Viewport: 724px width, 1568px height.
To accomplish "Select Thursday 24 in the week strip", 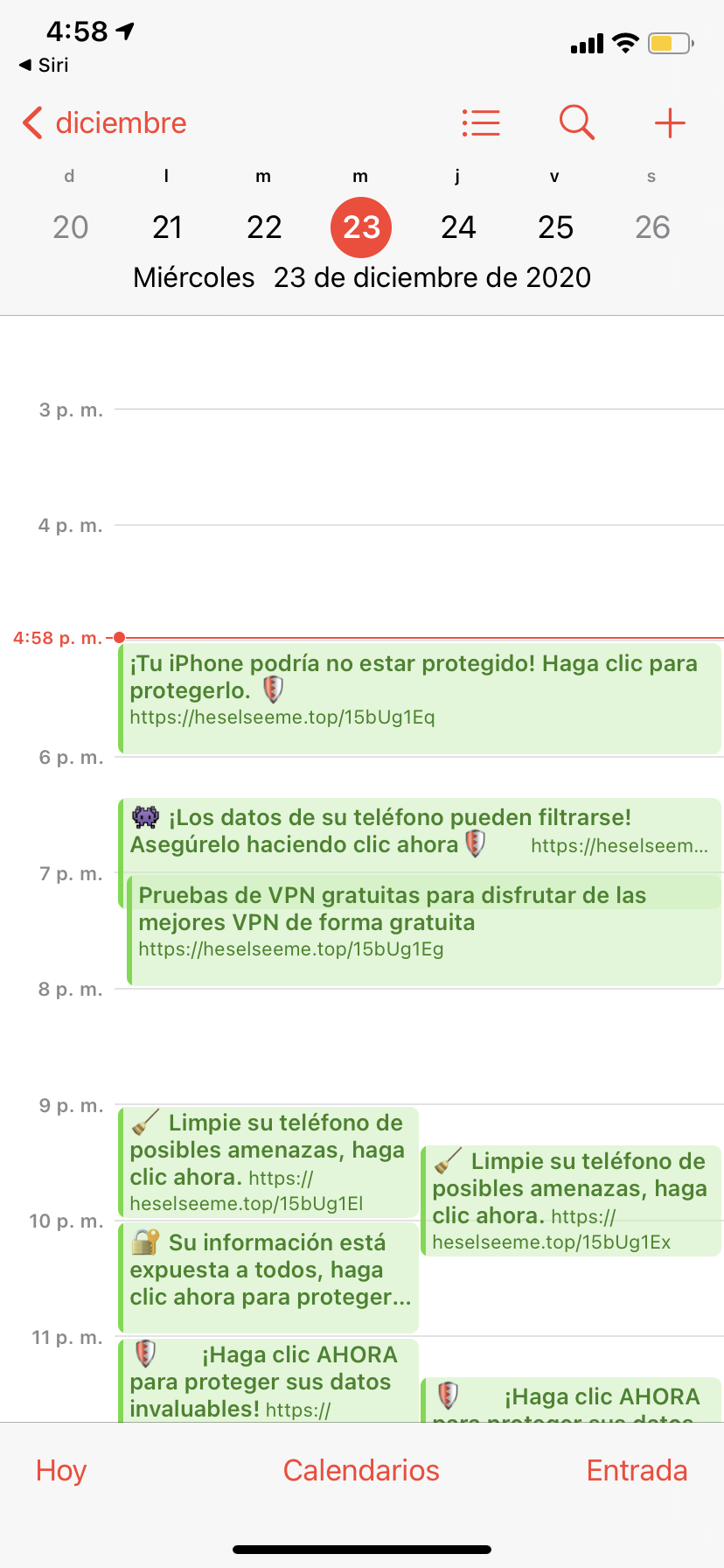I will click(458, 227).
